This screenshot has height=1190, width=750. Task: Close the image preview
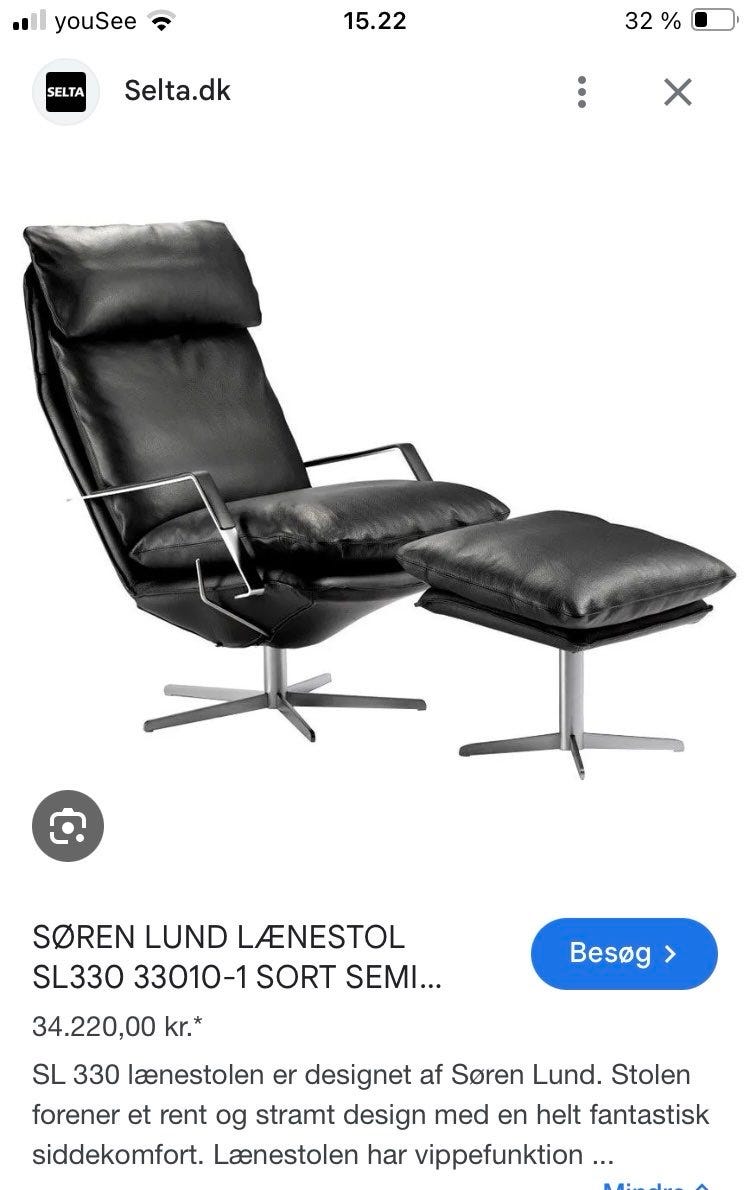pyautogui.click(x=678, y=92)
